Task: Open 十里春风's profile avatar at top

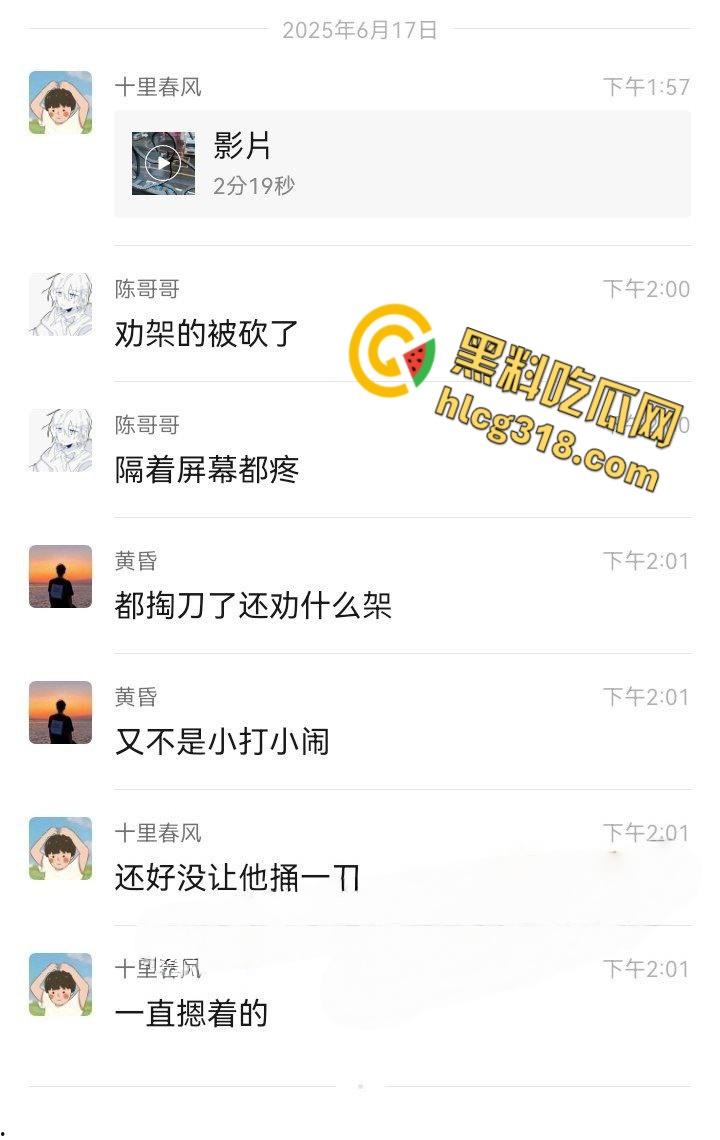Action: tap(62, 101)
